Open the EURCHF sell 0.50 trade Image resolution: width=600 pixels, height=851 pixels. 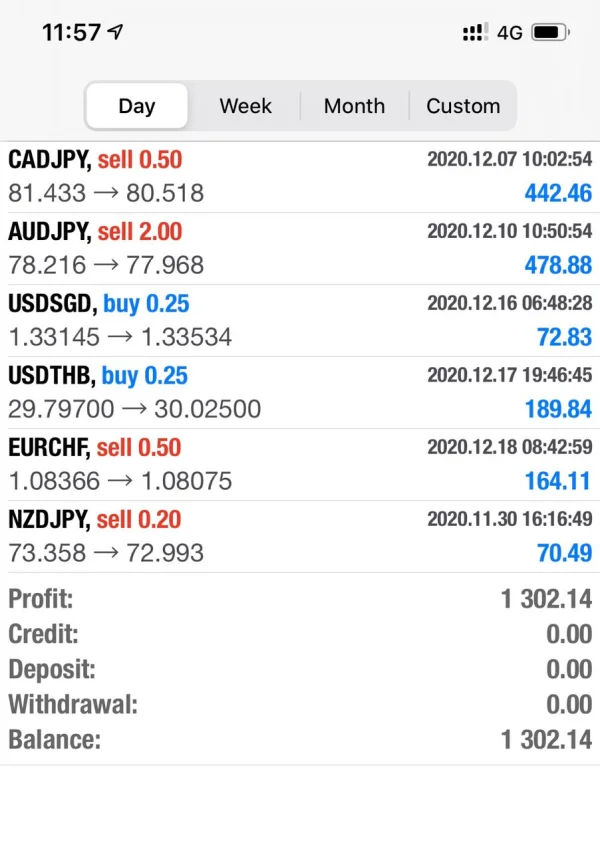pyautogui.click(x=300, y=464)
